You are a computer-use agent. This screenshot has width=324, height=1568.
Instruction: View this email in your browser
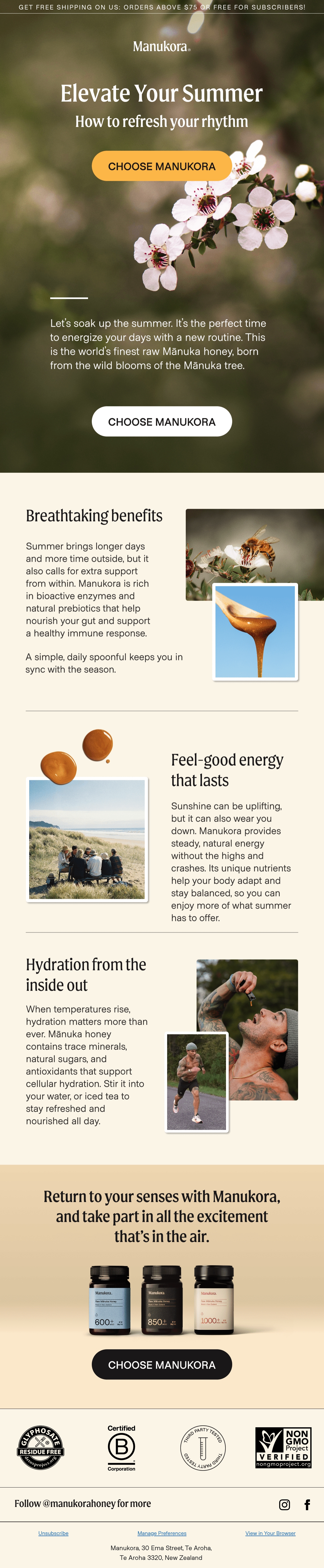click(271, 1533)
